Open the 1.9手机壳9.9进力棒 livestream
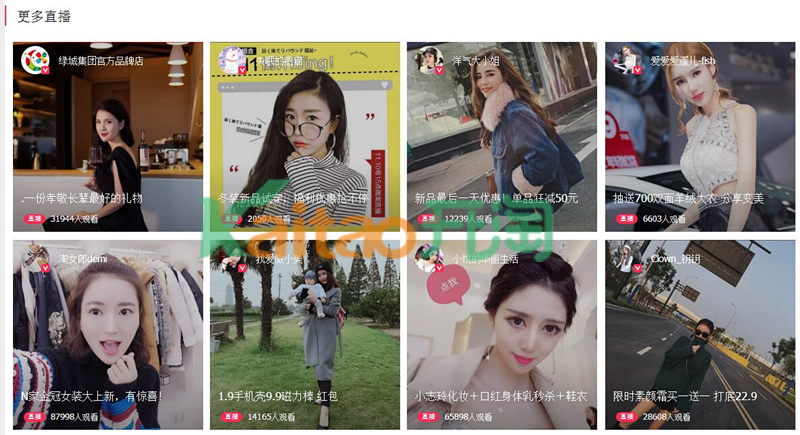The image size is (800, 435). pyautogui.click(x=304, y=335)
